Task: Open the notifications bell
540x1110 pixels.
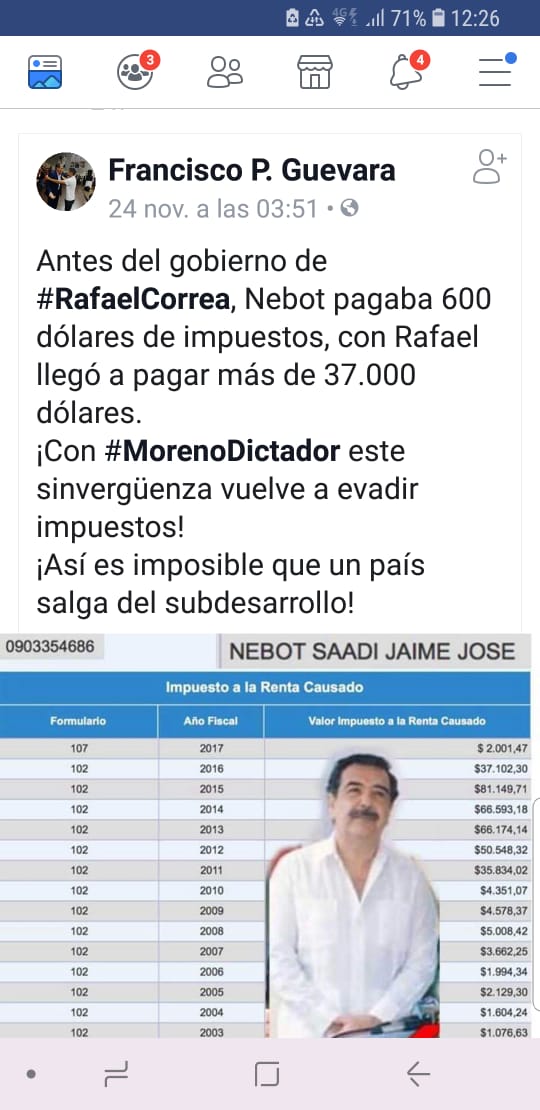Action: pyautogui.click(x=407, y=71)
